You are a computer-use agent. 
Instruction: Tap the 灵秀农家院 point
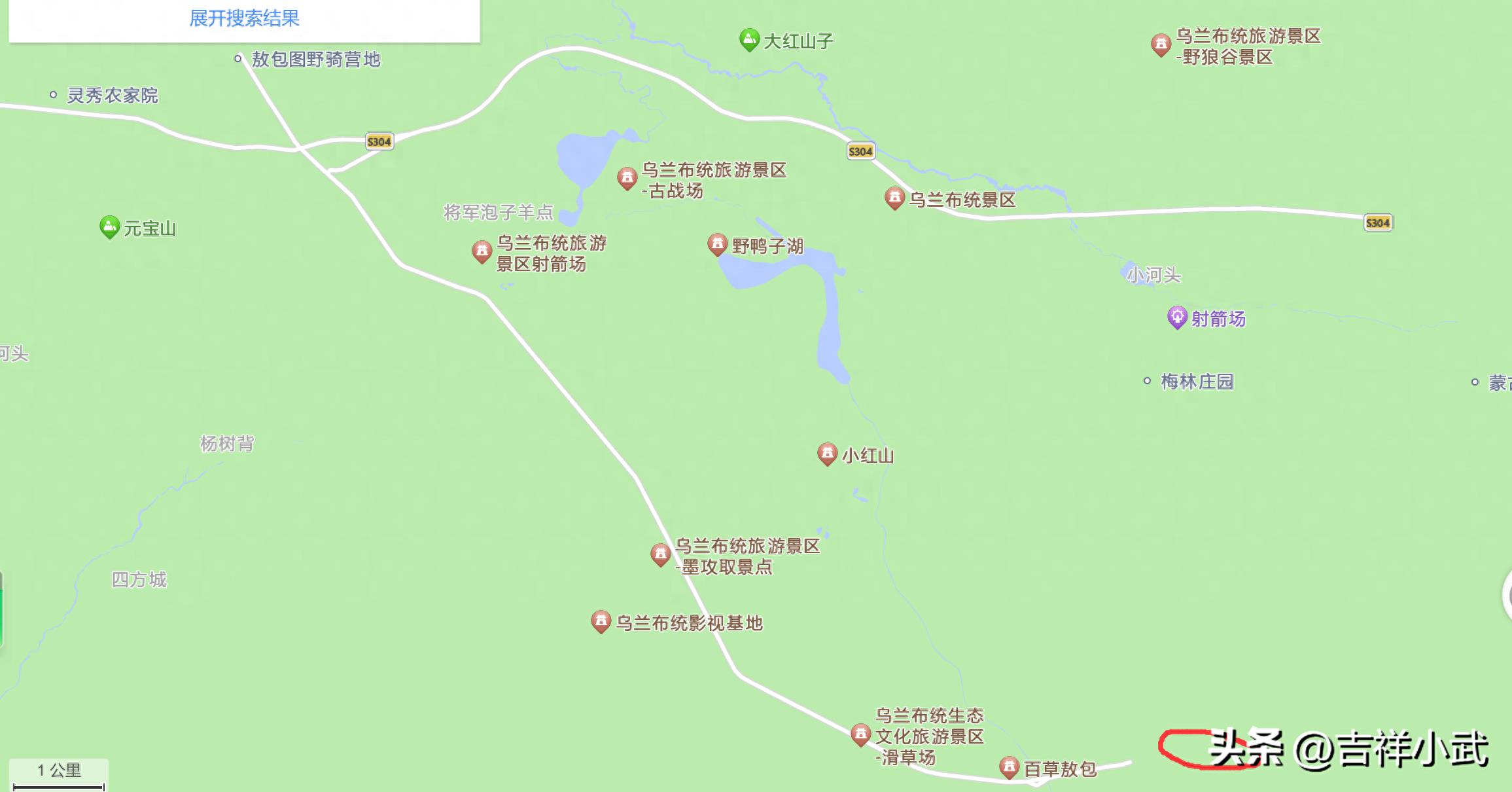point(54,95)
